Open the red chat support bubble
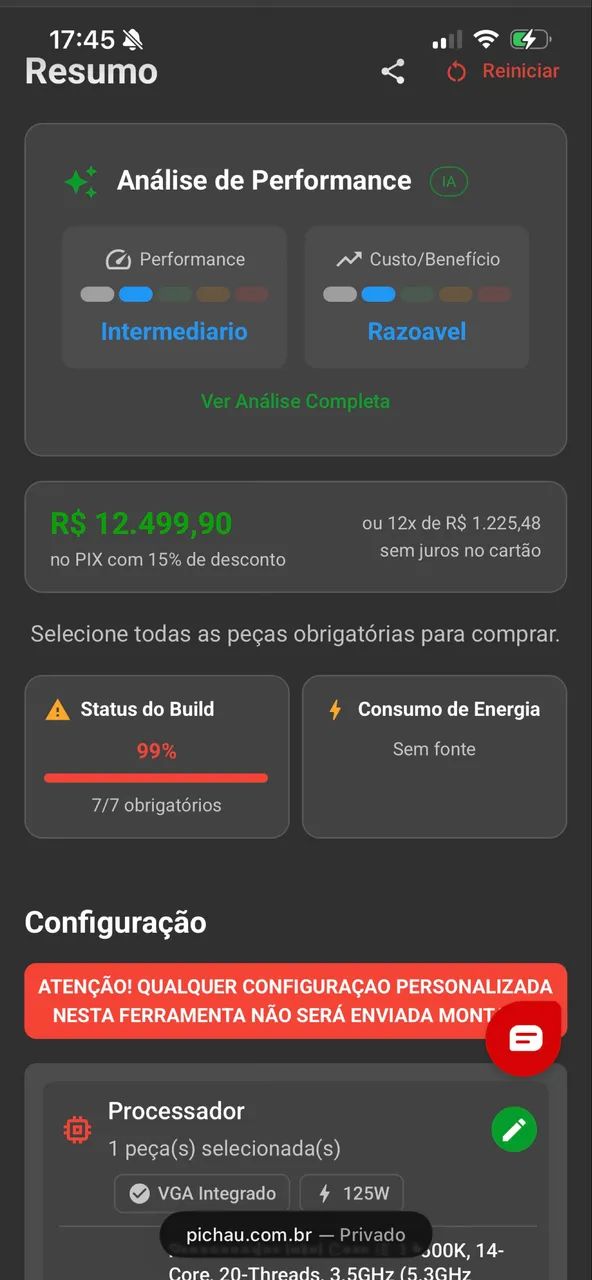The width and height of the screenshot is (592, 1280). [x=523, y=1039]
